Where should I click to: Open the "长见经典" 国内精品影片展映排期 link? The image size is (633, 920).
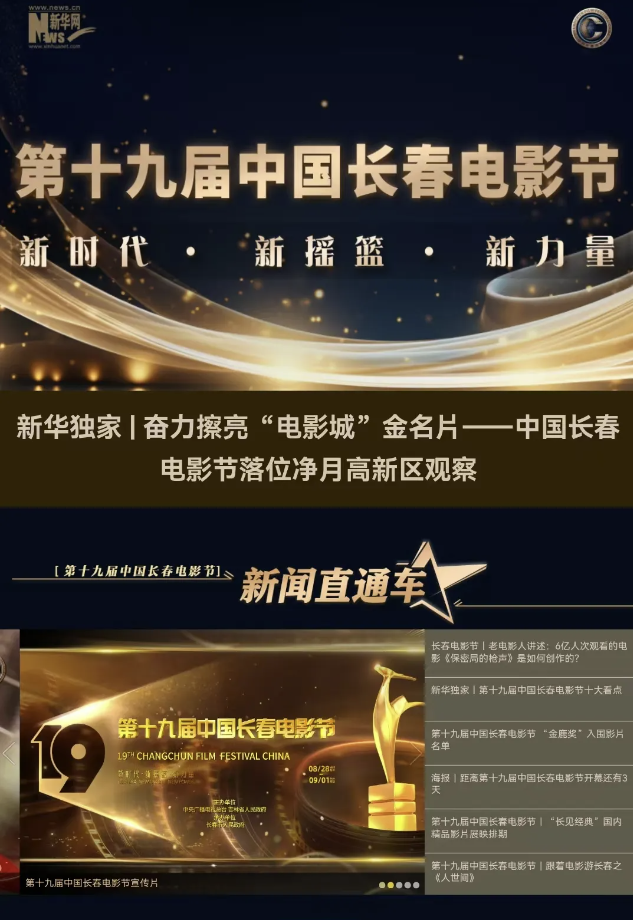click(528, 827)
